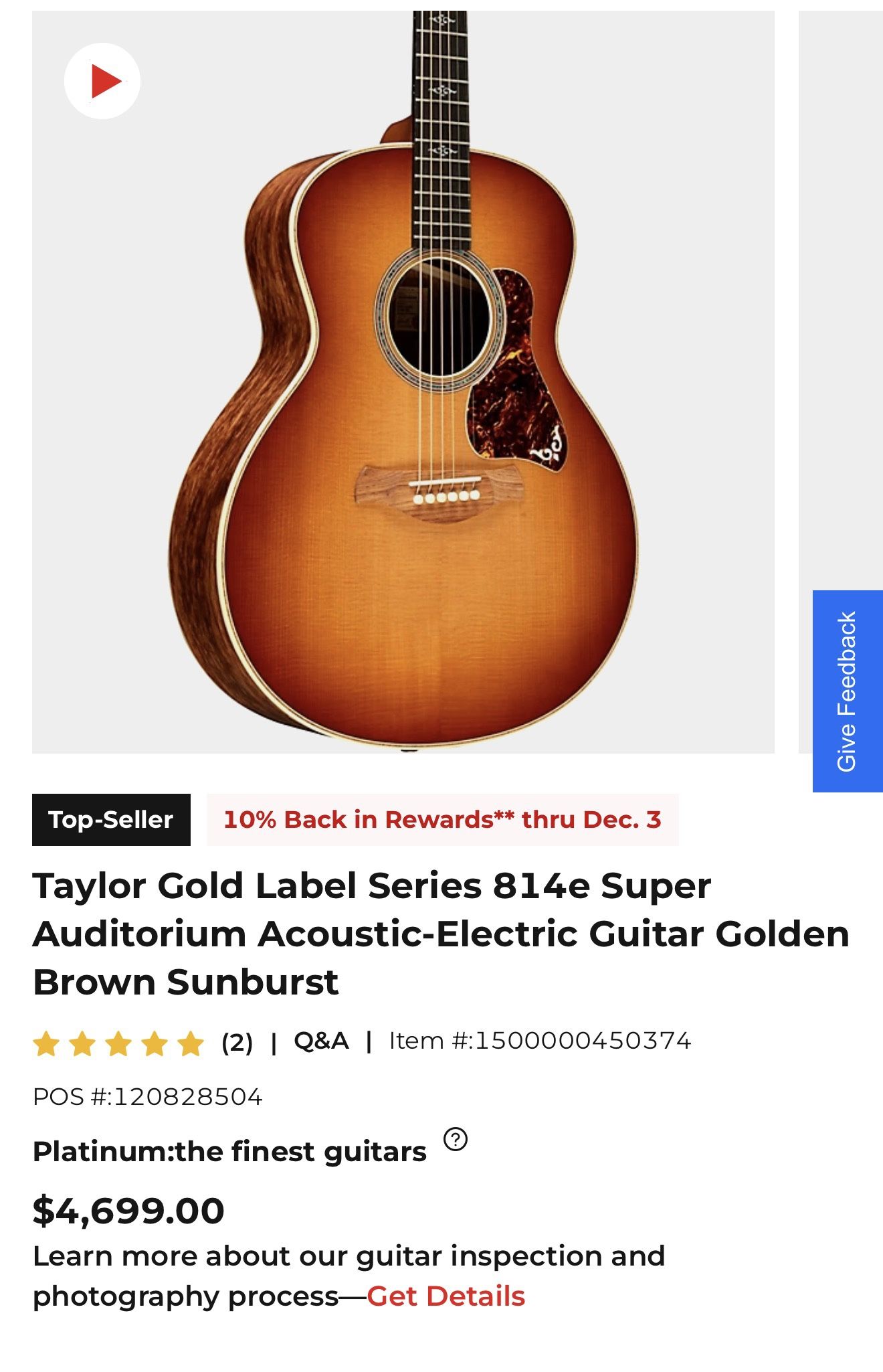883x1372 pixels.
Task: Tap the 10% Back in Rewards banner
Action: coord(442,820)
